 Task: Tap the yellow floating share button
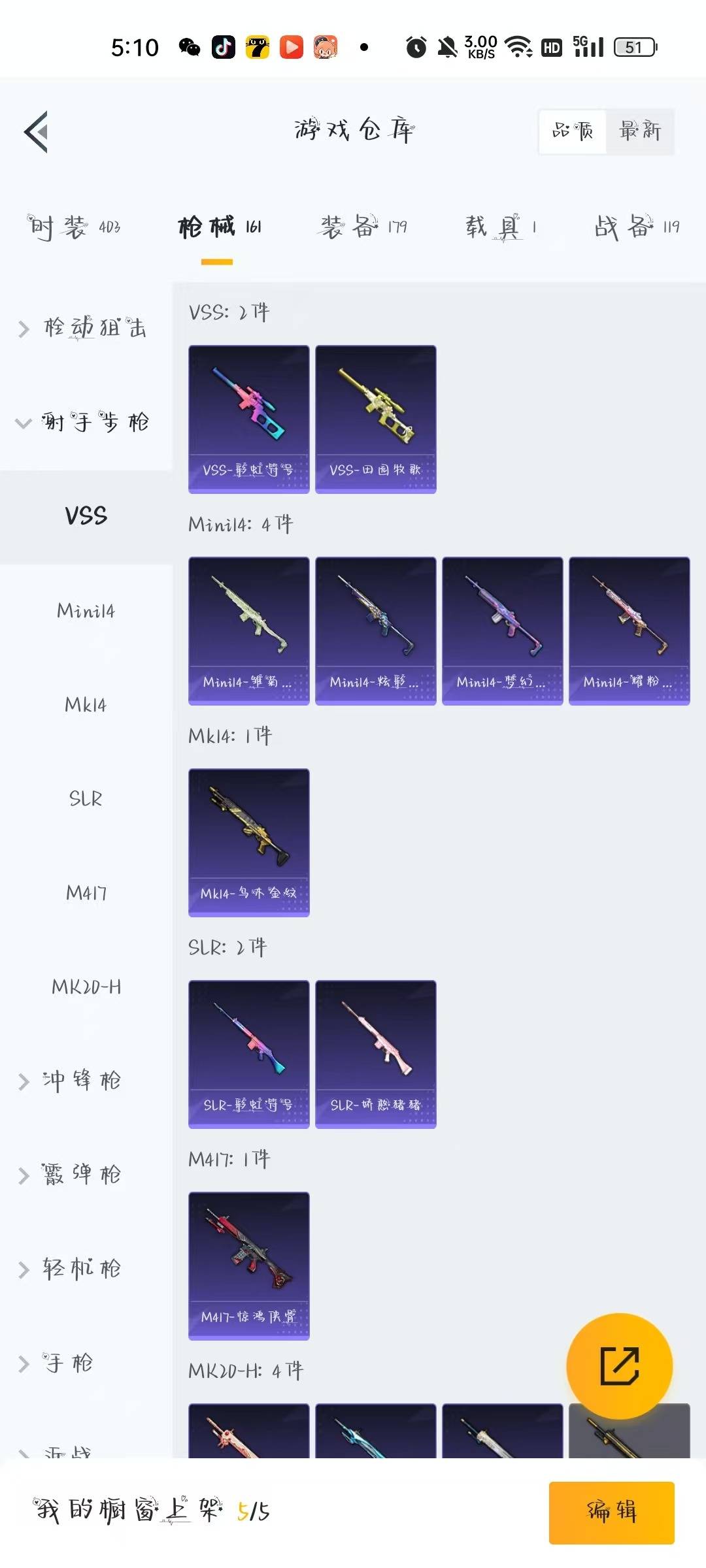pos(619,1365)
